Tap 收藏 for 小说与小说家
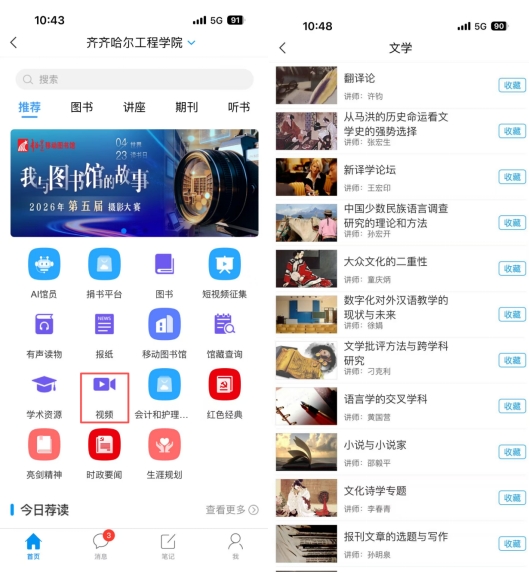This screenshot has width=530, height=573. (x=512, y=452)
